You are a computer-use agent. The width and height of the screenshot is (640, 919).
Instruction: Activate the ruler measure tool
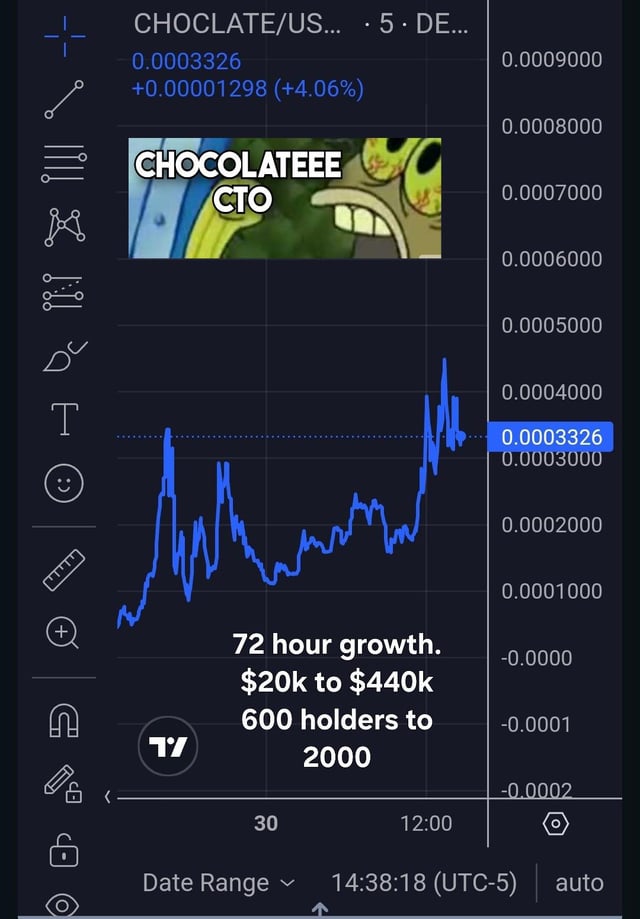64,570
